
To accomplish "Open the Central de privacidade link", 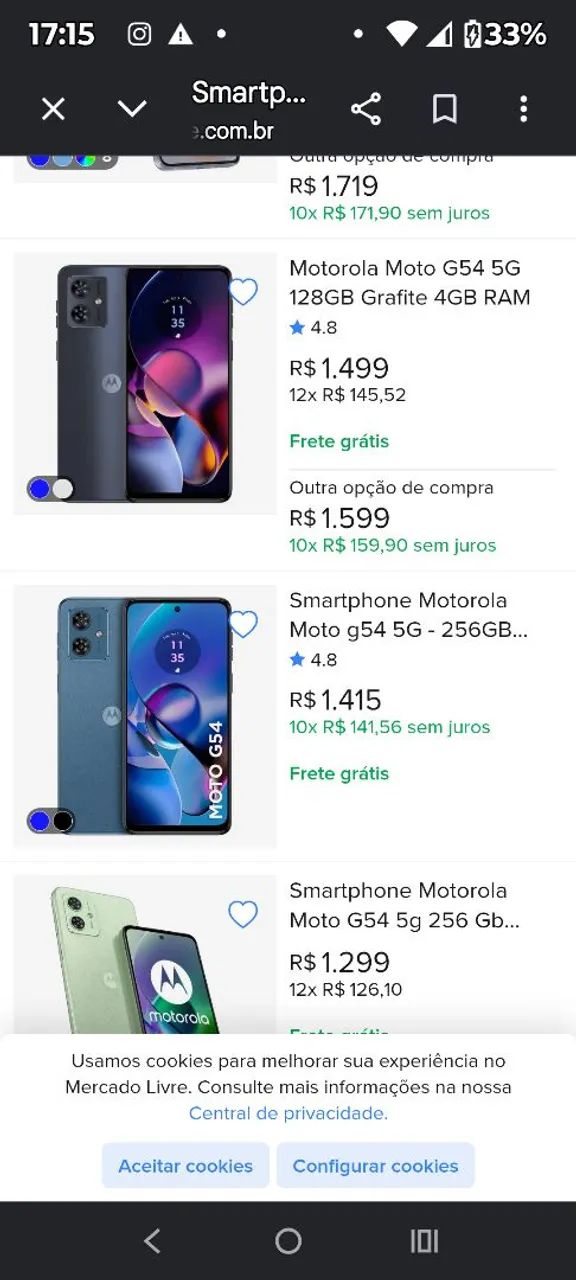I will click(x=288, y=1113).
